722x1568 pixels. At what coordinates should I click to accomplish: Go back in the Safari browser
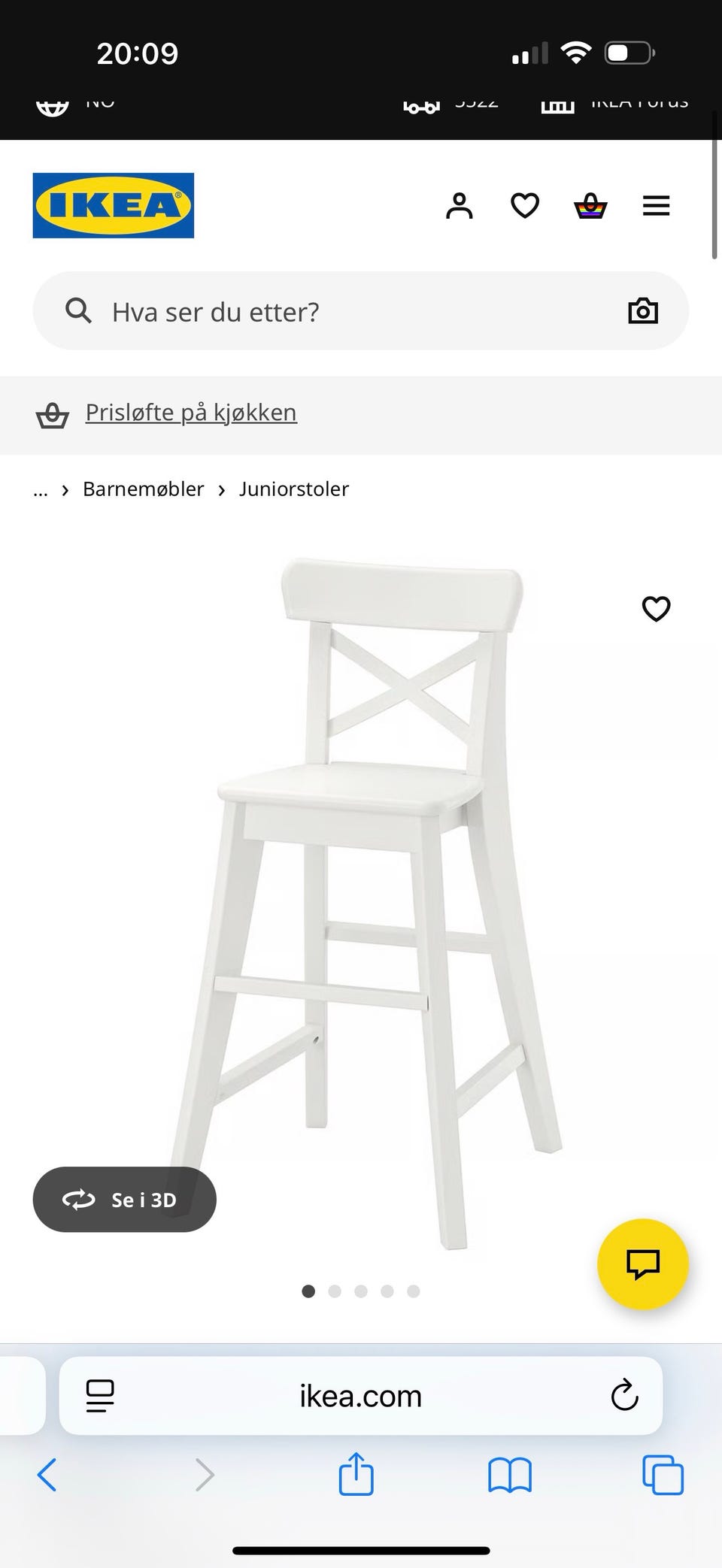(x=47, y=1475)
